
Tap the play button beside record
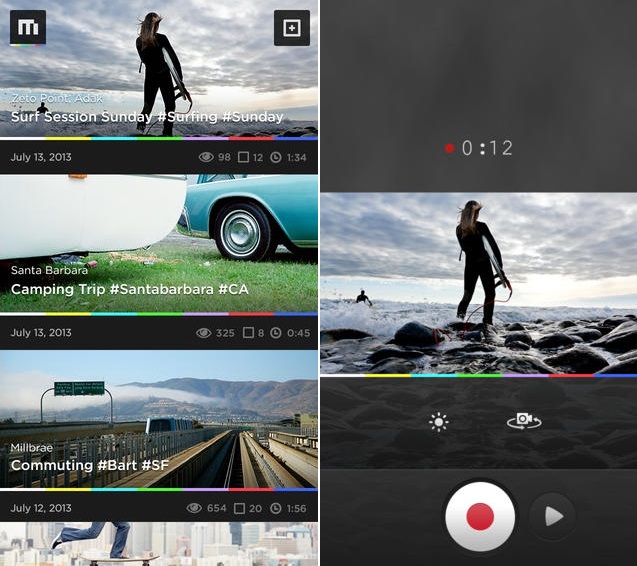point(553,516)
